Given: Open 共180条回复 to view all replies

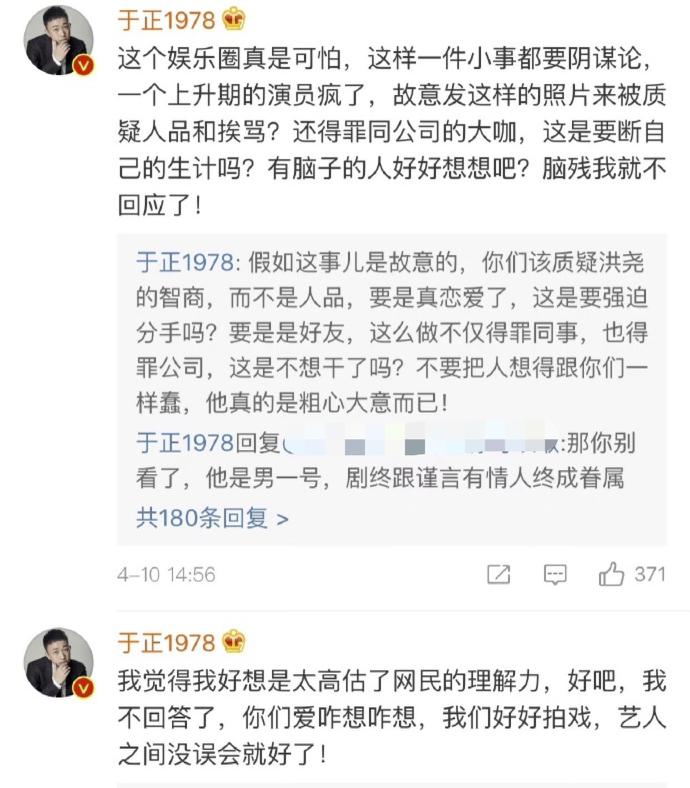Looking at the screenshot, I should (212, 519).
